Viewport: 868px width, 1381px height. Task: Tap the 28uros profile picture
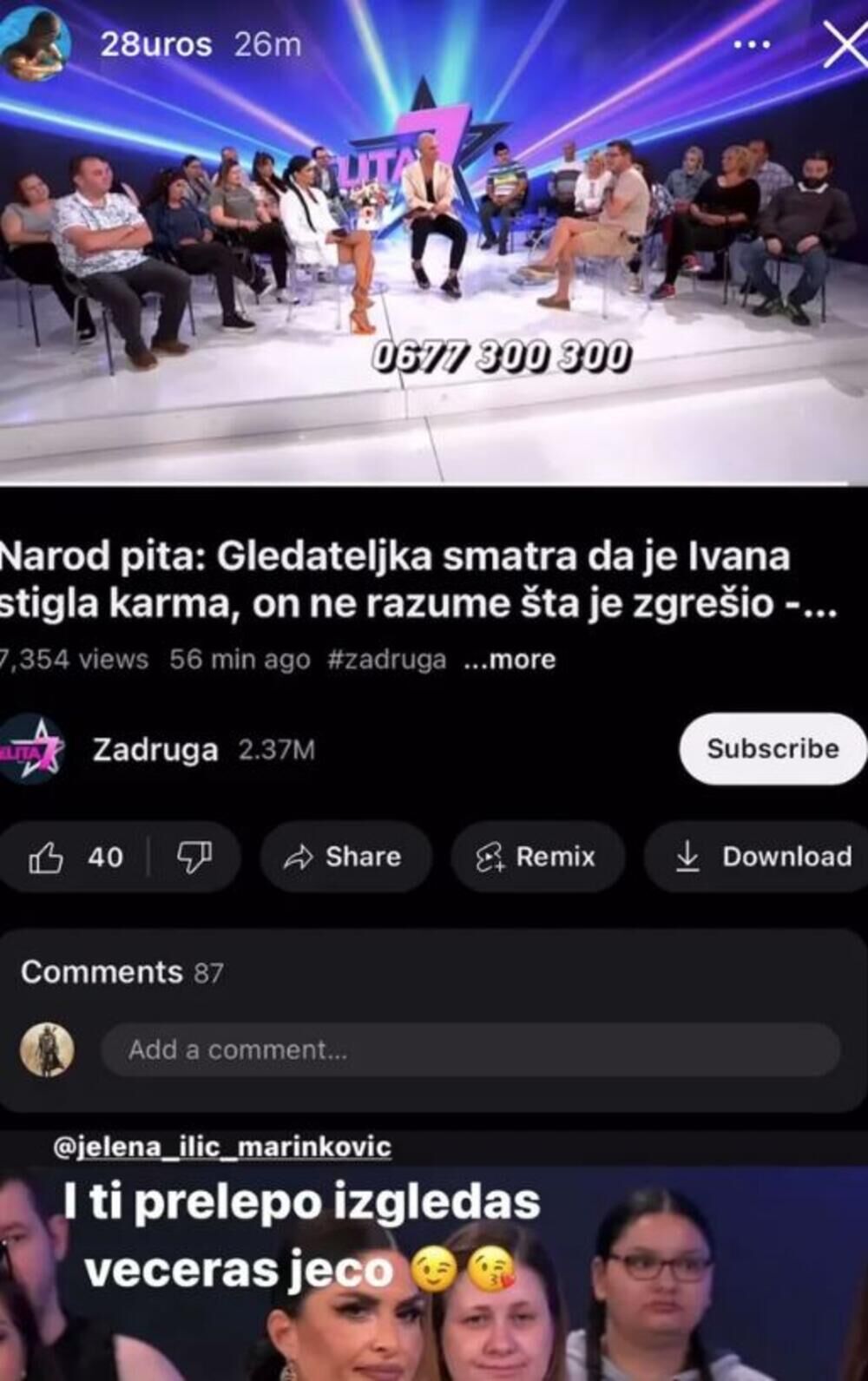point(36,43)
